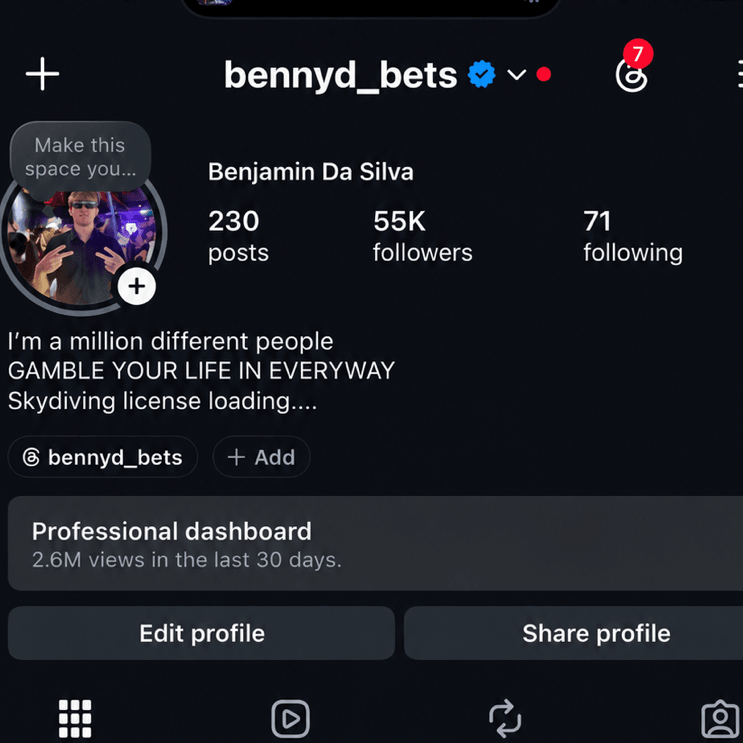Add to story from profile picture plus
Viewport: 743px width, 743px height.
[136, 286]
